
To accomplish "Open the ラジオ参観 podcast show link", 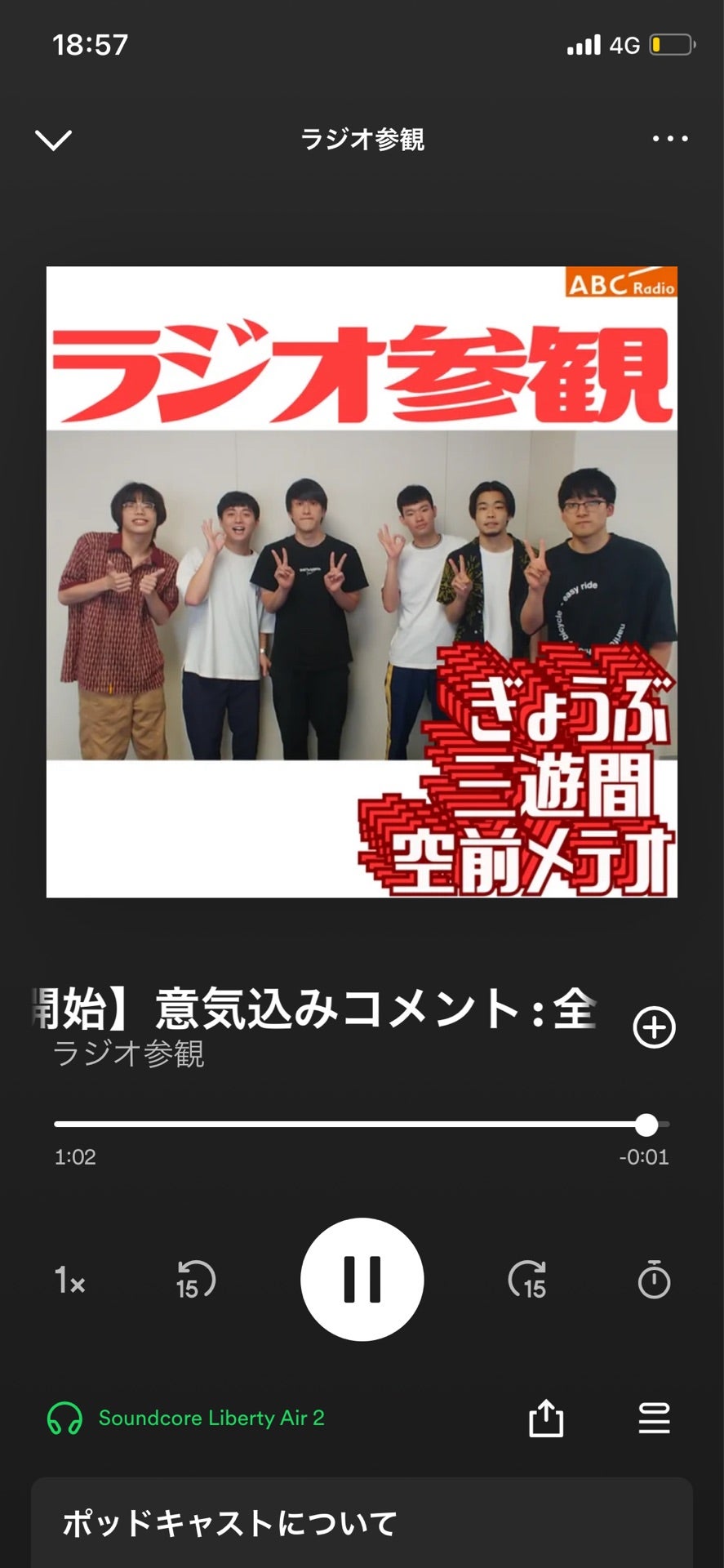I will pyautogui.click(x=131, y=1055).
